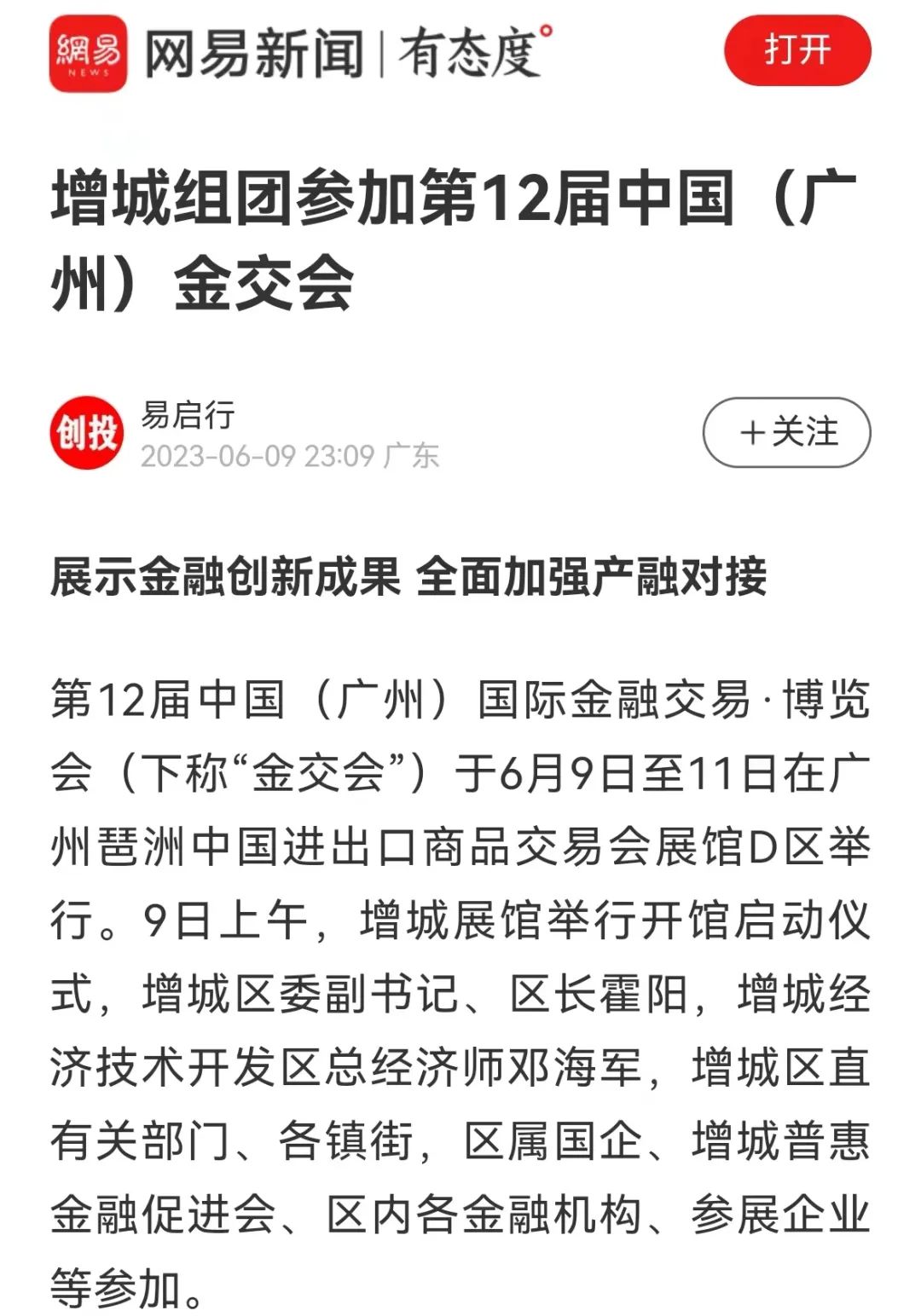
Task: Open author name 易启行
Action: (x=188, y=415)
